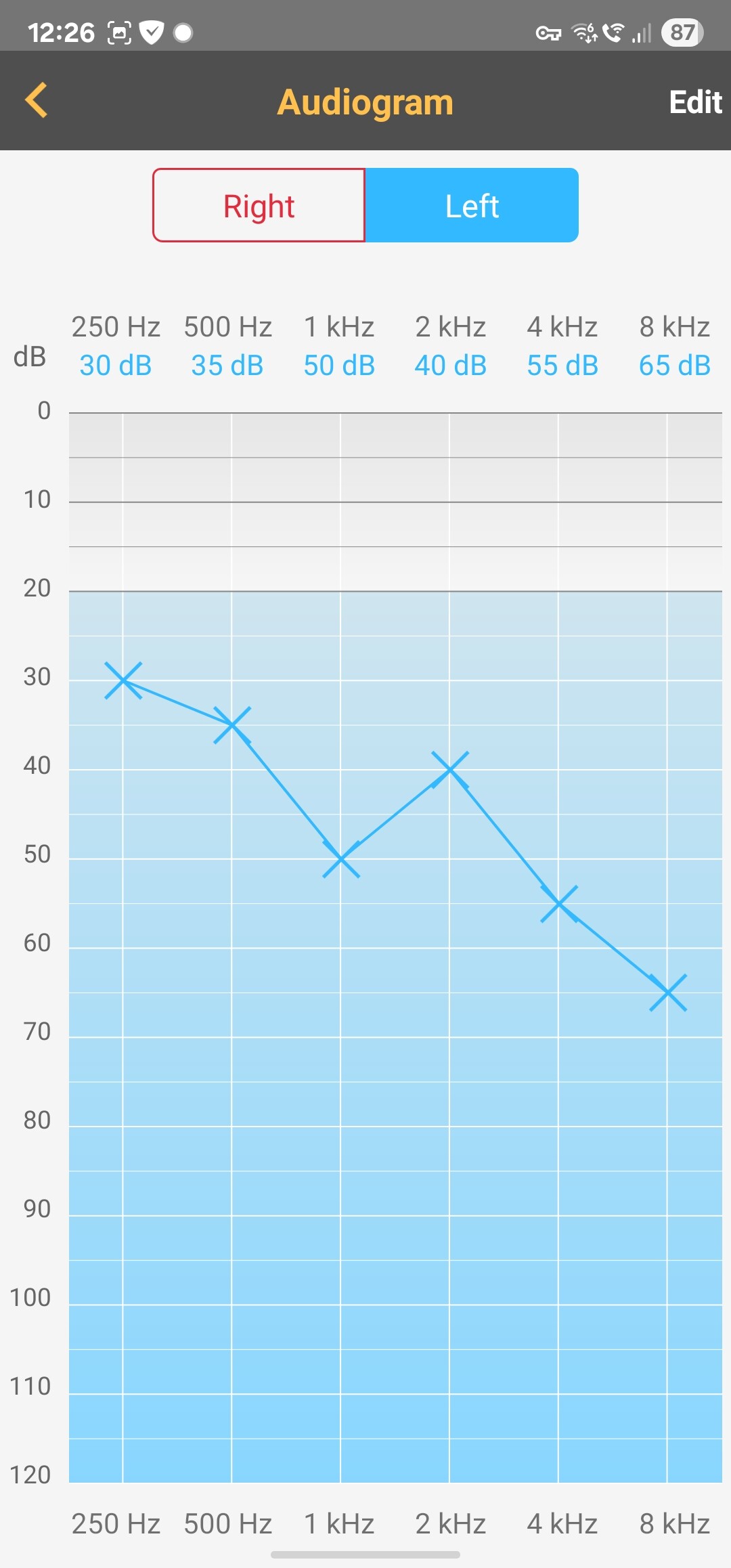Screen dimensions: 731x1568
Task: Tap Edit to modify the audiogram
Action: pos(695,102)
